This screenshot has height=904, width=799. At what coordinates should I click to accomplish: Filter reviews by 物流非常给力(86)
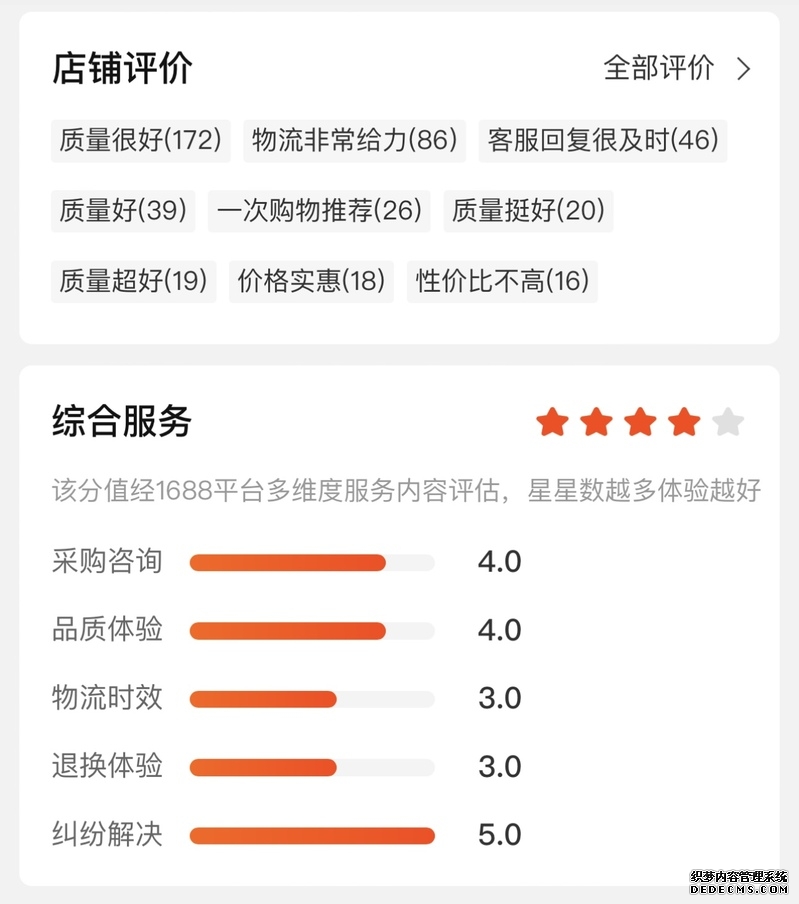(354, 140)
